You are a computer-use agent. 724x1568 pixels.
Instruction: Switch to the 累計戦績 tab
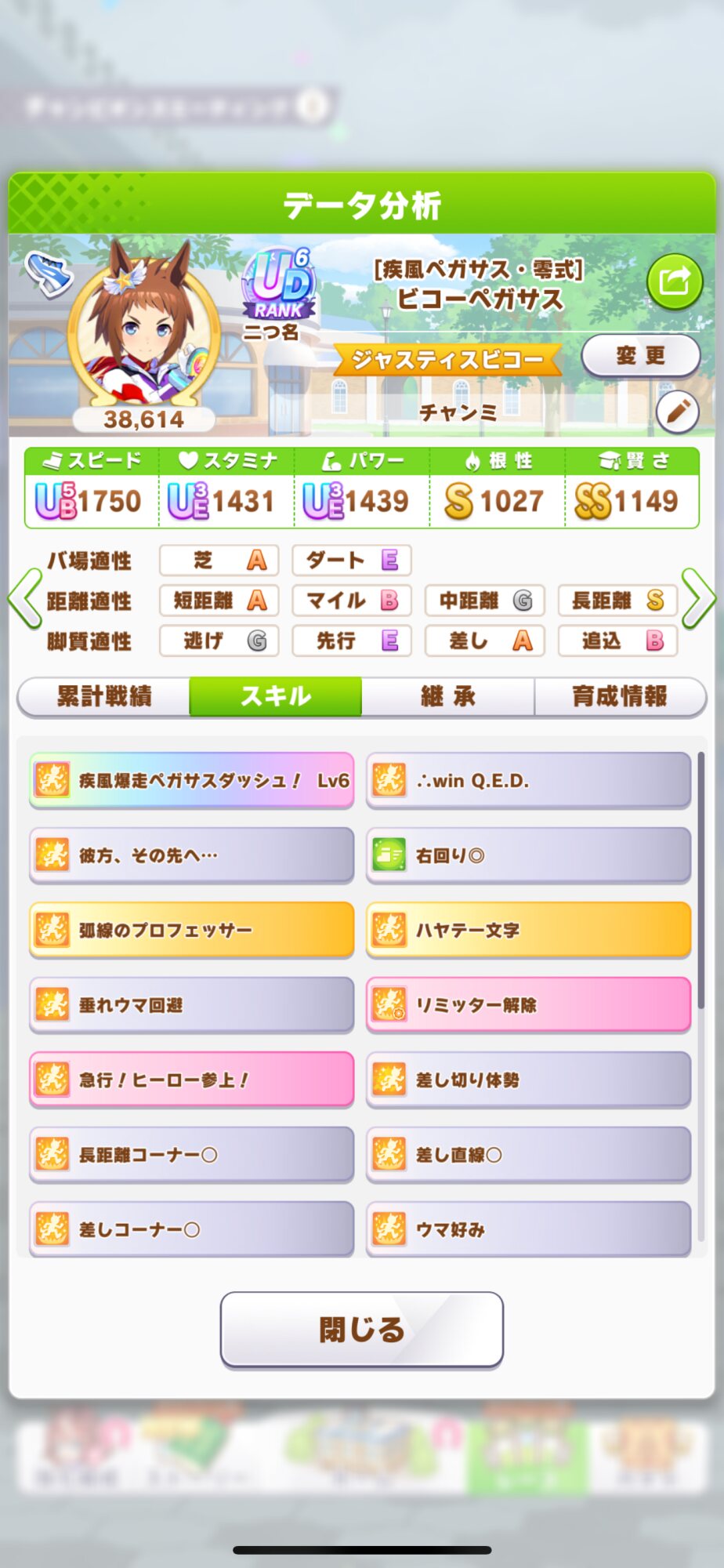point(104,696)
